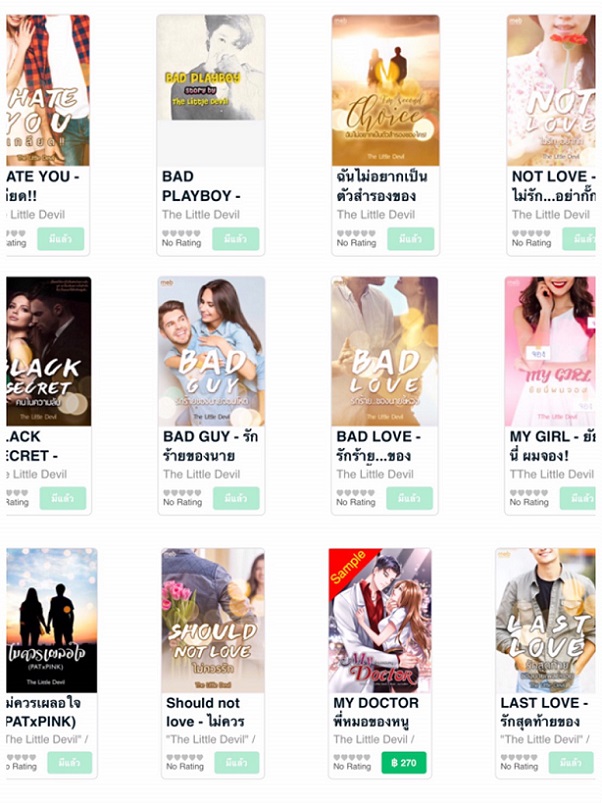Tap the green owned button under Should not love
602x803 pixels.
(x=236, y=763)
